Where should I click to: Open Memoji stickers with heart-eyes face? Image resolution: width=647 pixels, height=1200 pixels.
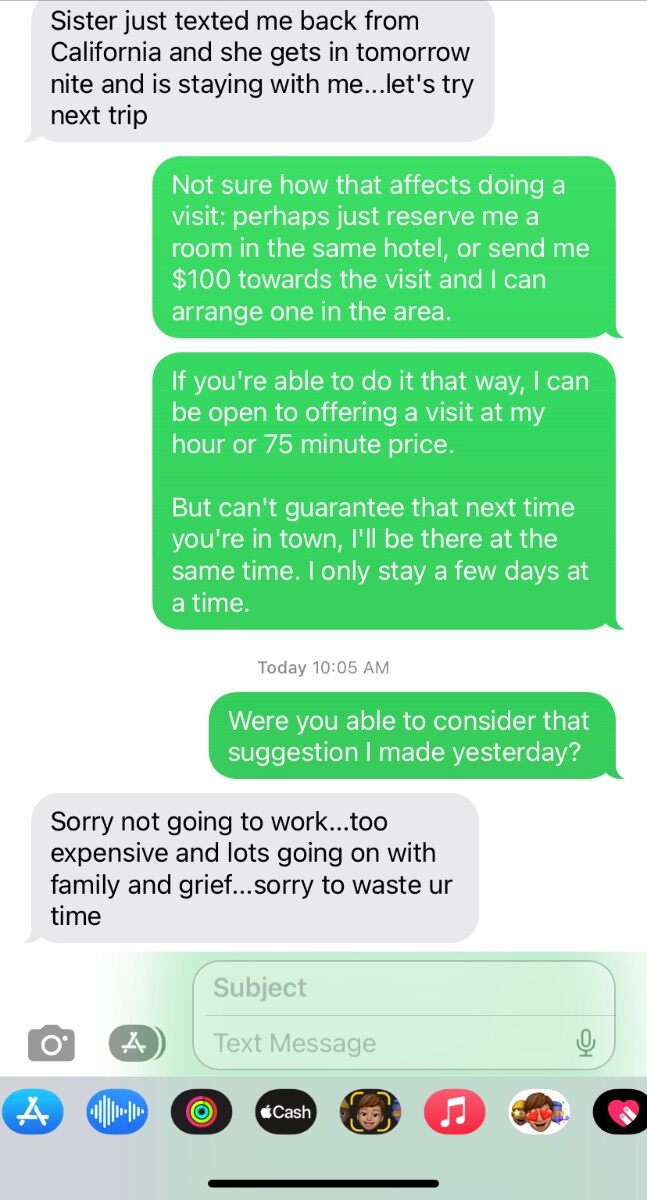[x=539, y=1112]
